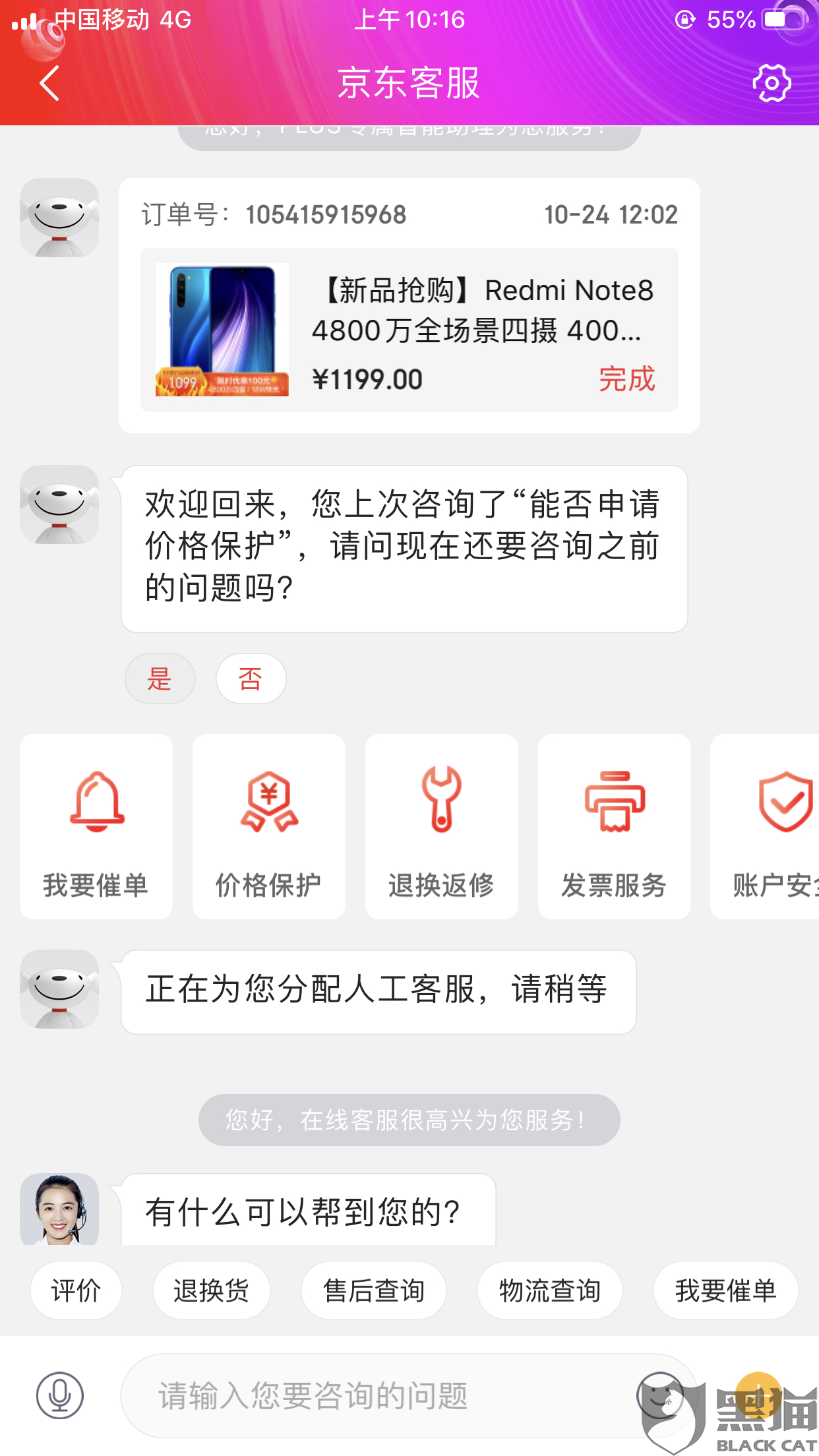Go back from 京东客服 chat
819x1456 pixels.
pyautogui.click(x=50, y=83)
